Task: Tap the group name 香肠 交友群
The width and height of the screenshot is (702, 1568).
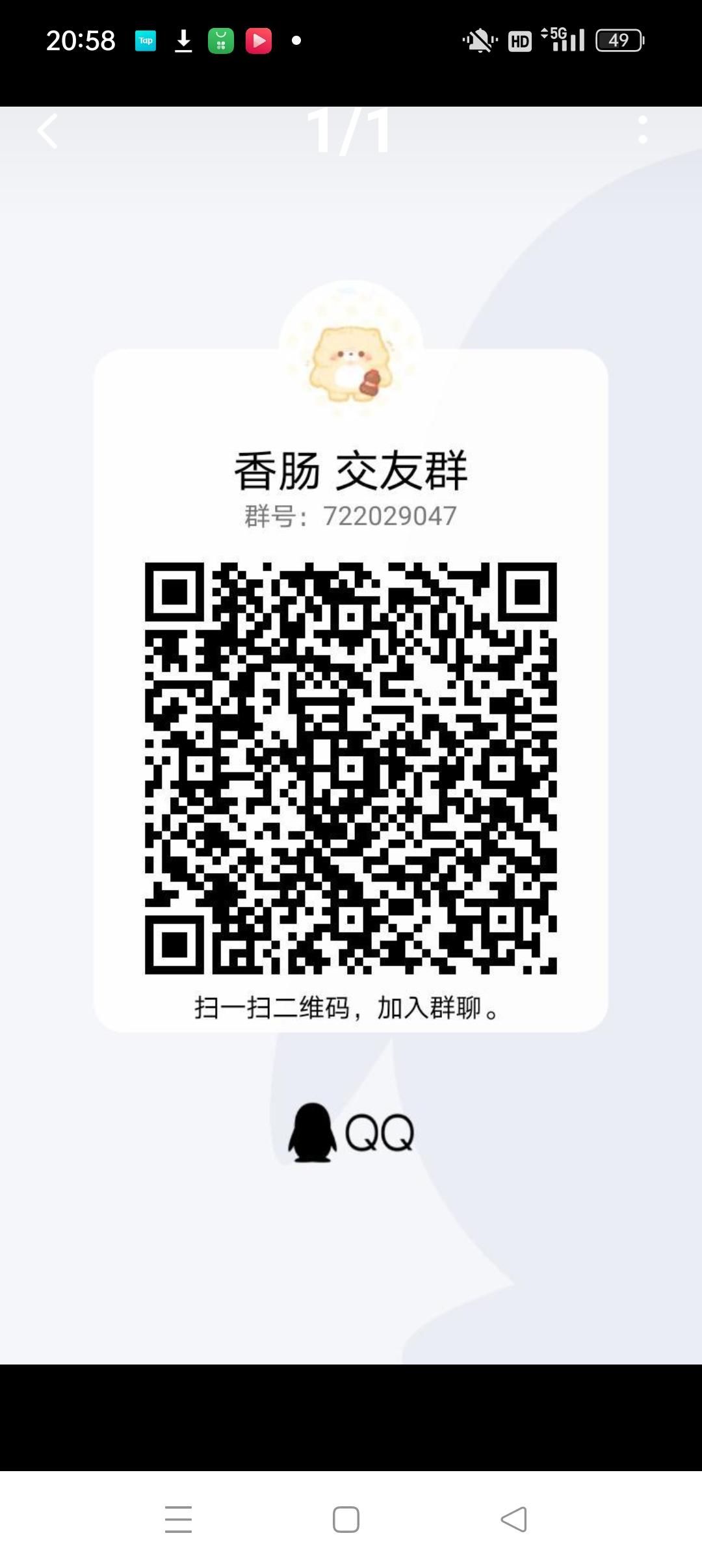Action: (x=351, y=471)
